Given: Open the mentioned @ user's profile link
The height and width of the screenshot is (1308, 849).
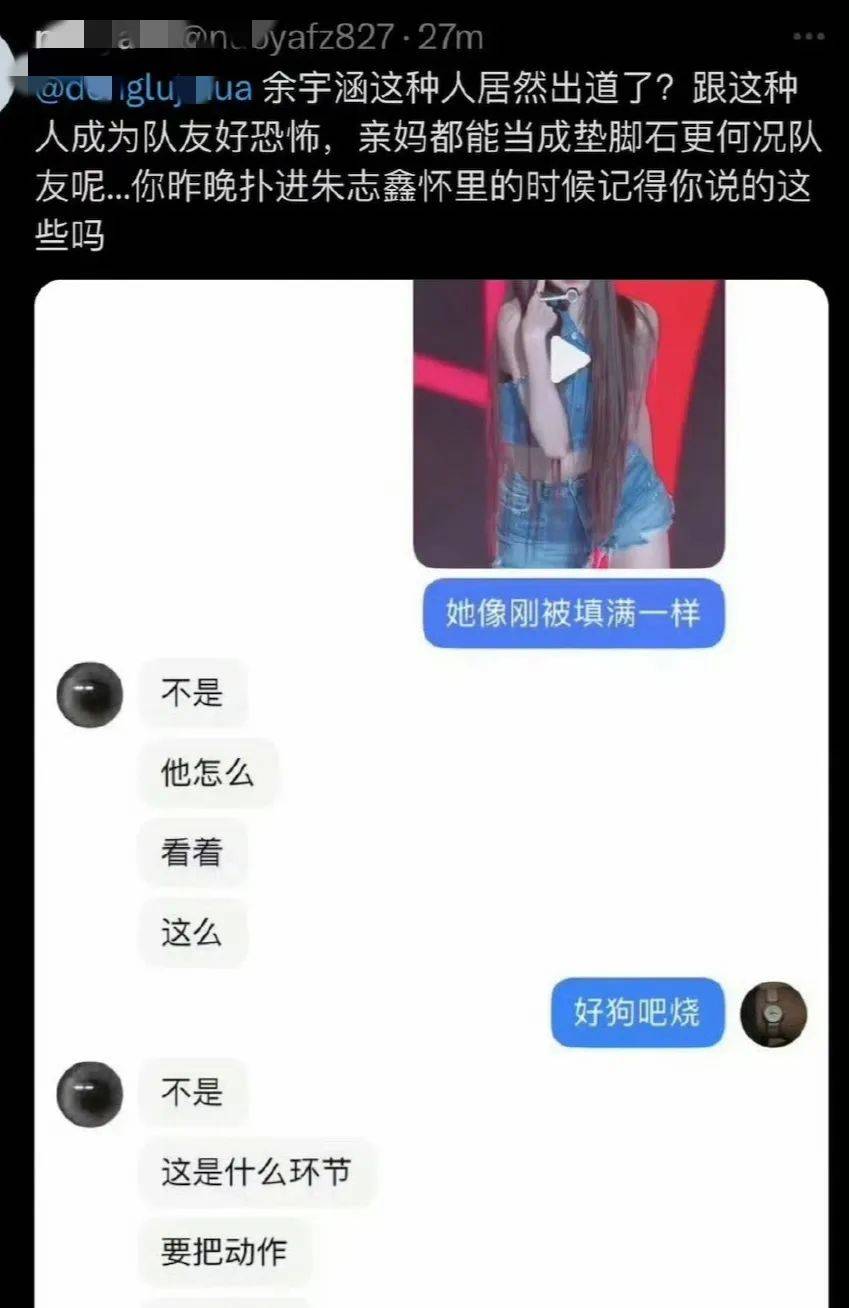Looking at the screenshot, I should 143,88.
